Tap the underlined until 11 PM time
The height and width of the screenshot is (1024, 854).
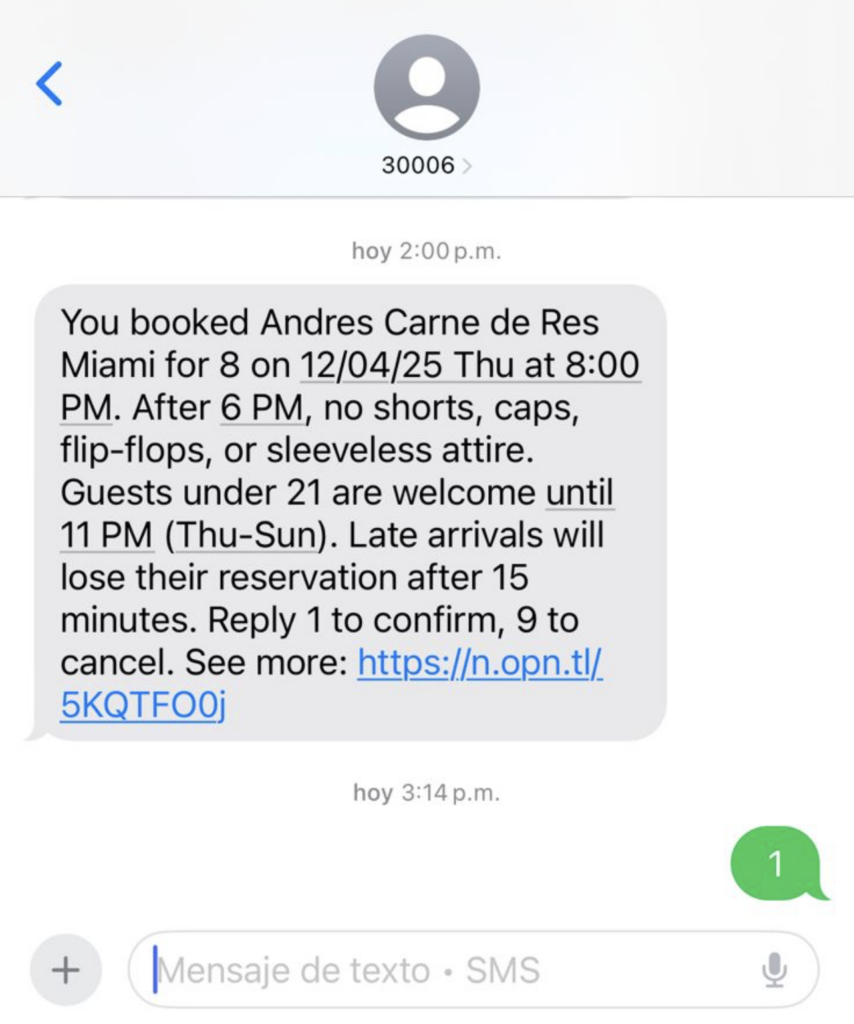pyautogui.click(x=580, y=493)
